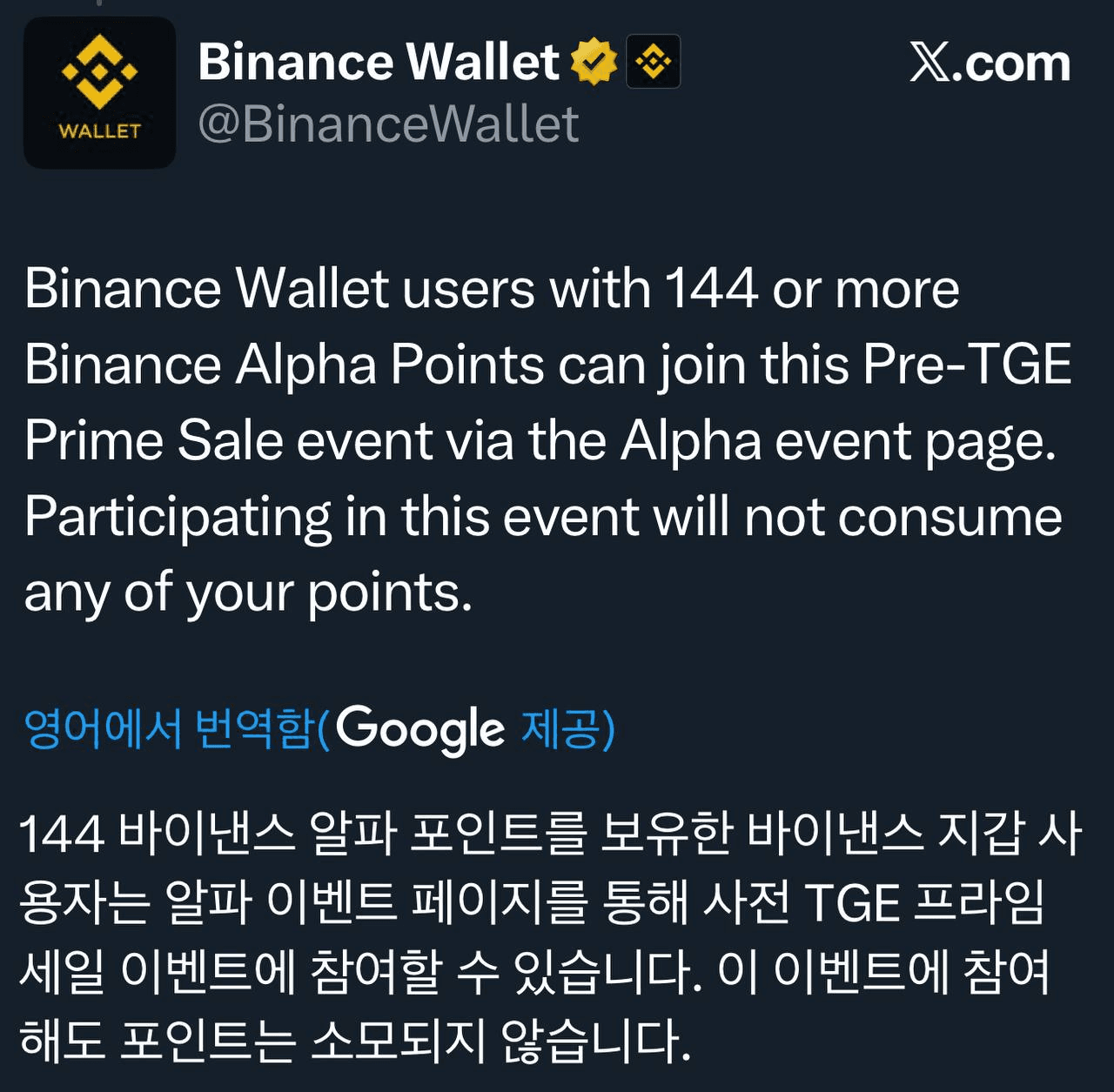Open the @BinanceWallet account name

[x=388, y=124]
